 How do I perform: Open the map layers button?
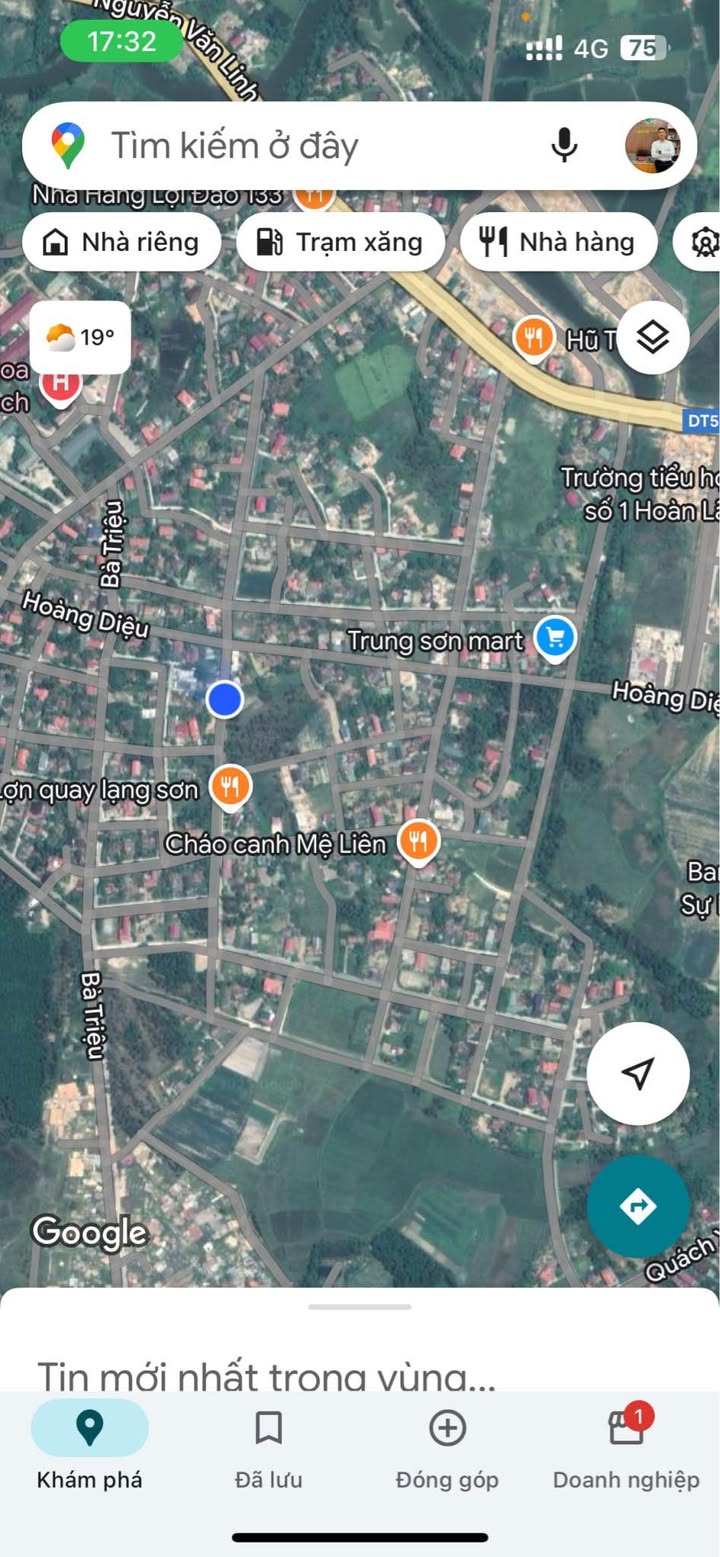tap(652, 338)
